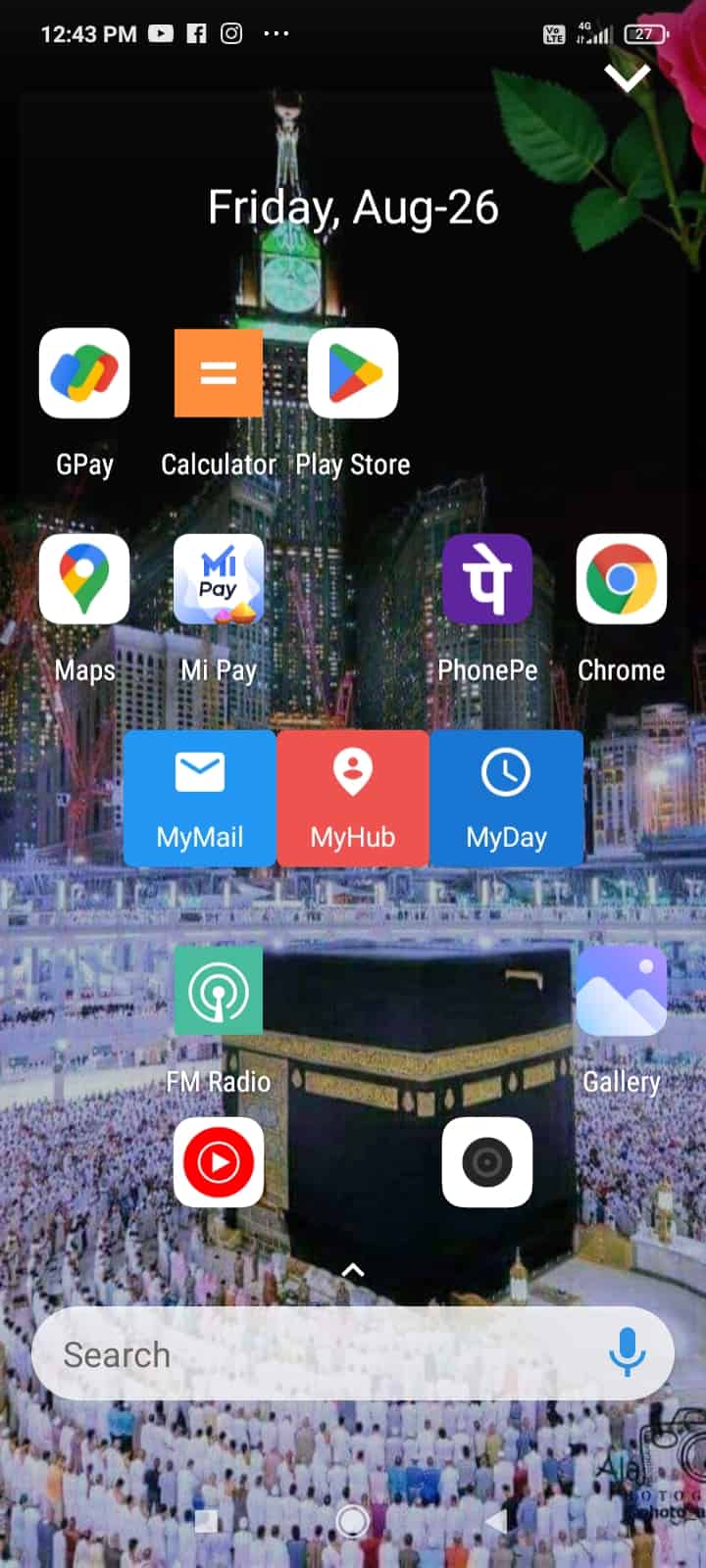Launch Chrome browser
Viewport: 706px width, 1568px height.
coord(621,579)
